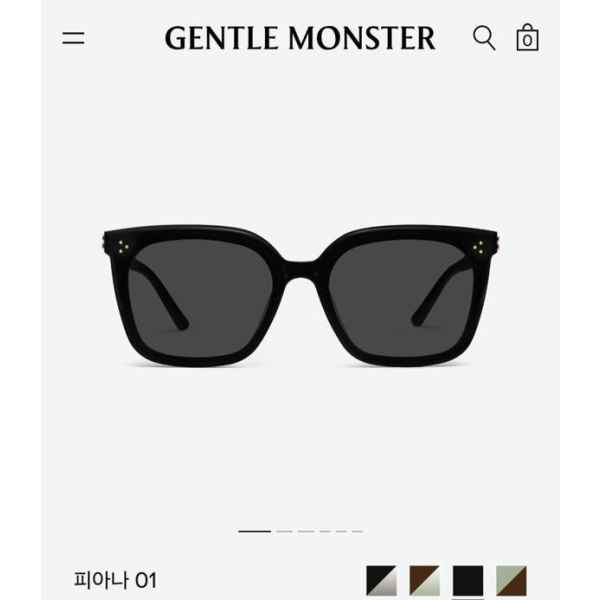Open the hamburger menu
The height and width of the screenshot is (600, 600).
coord(74,39)
